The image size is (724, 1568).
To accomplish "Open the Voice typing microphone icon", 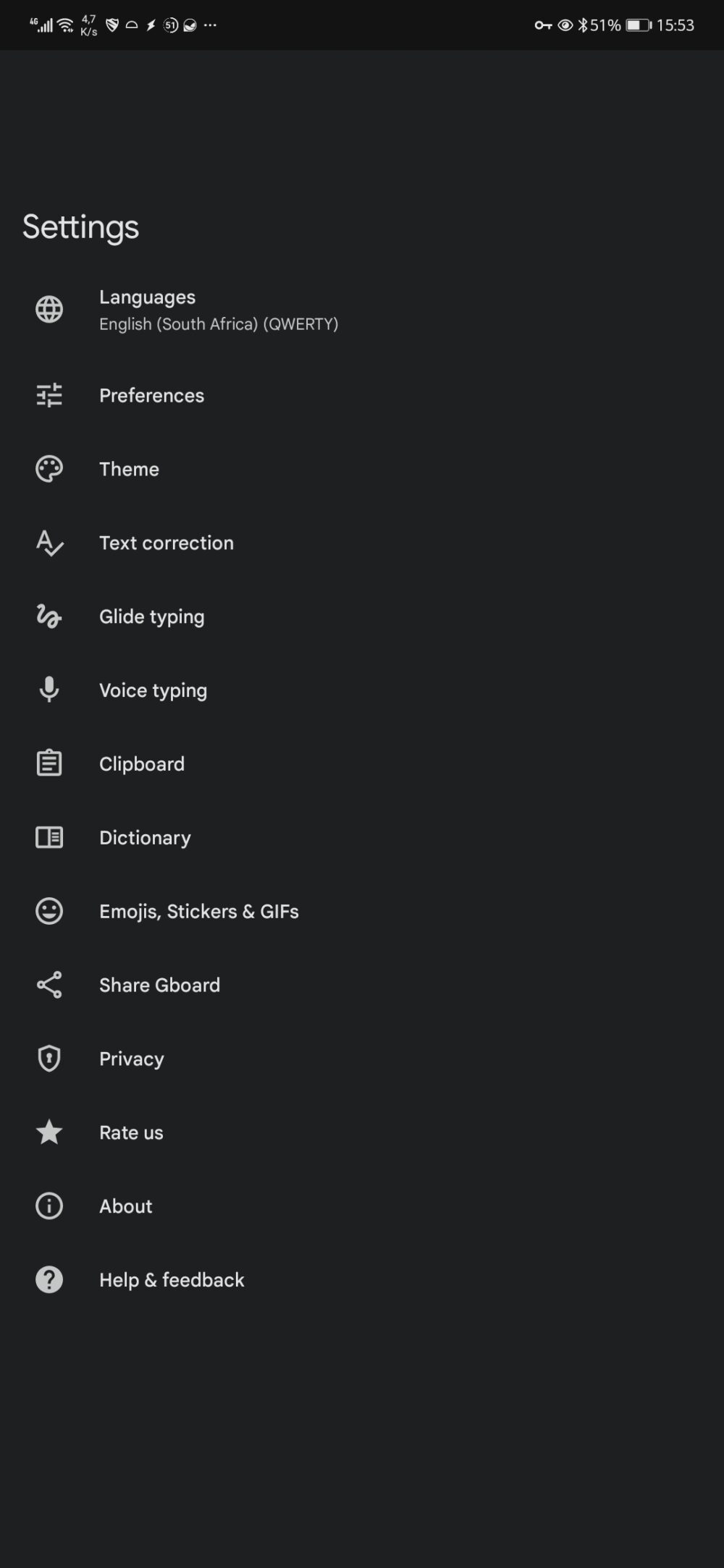I will 49,690.
